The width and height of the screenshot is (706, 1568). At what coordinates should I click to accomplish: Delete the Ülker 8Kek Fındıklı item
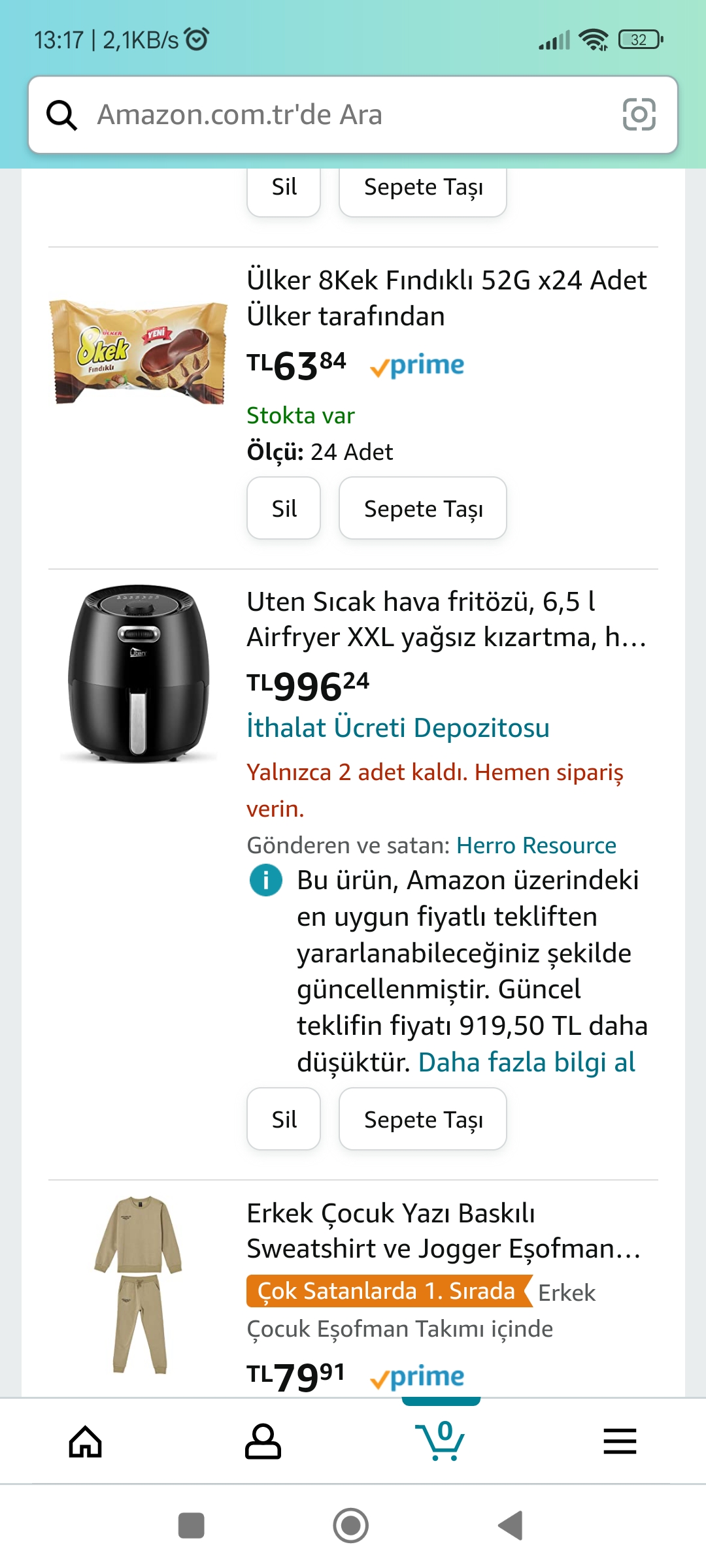tap(284, 508)
